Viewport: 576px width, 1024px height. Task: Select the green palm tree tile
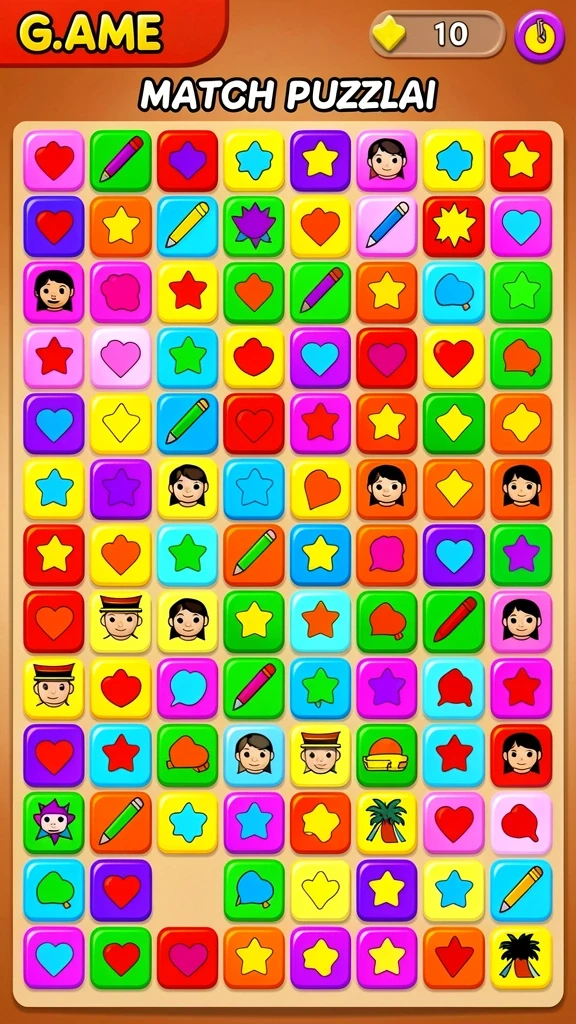coord(387,822)
